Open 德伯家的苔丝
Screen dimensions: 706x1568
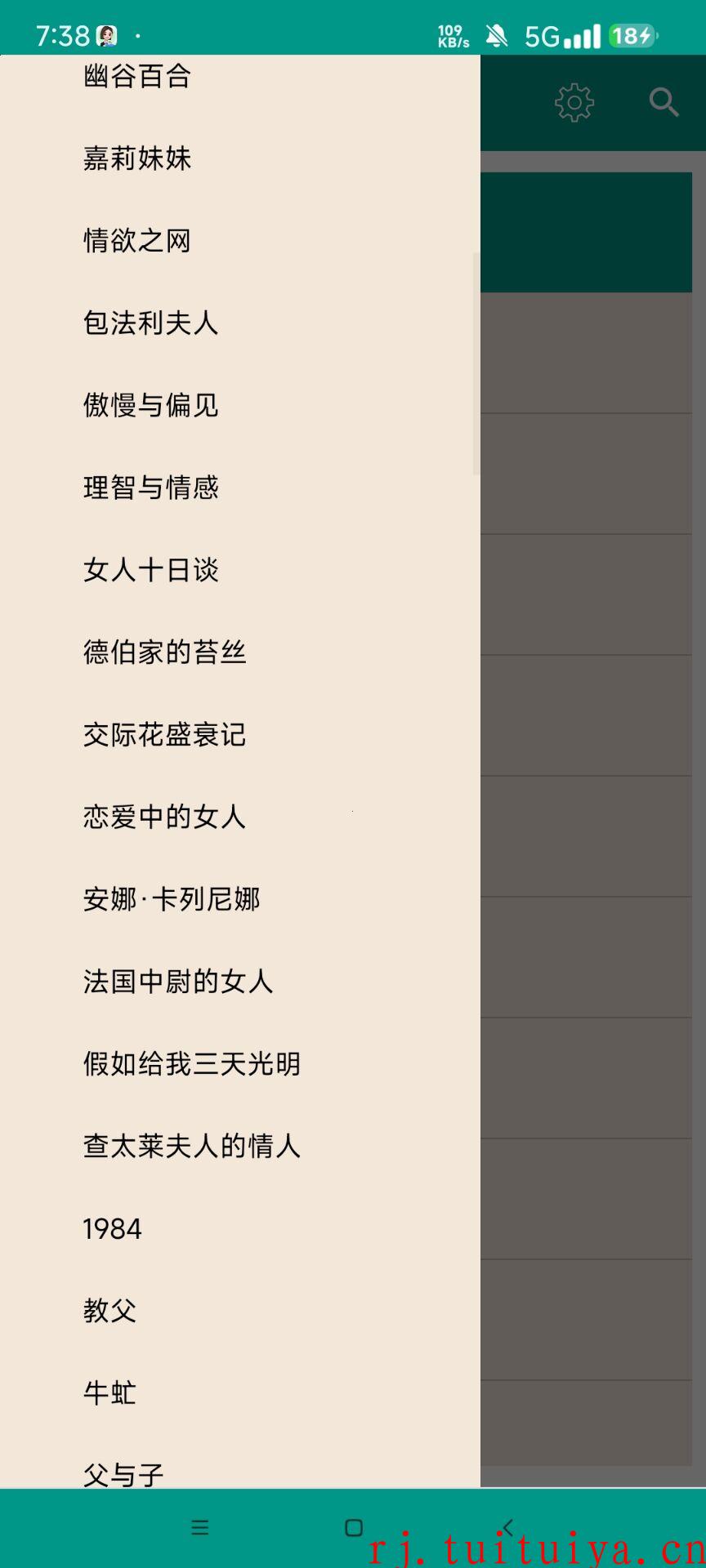(x=164, y=653)
